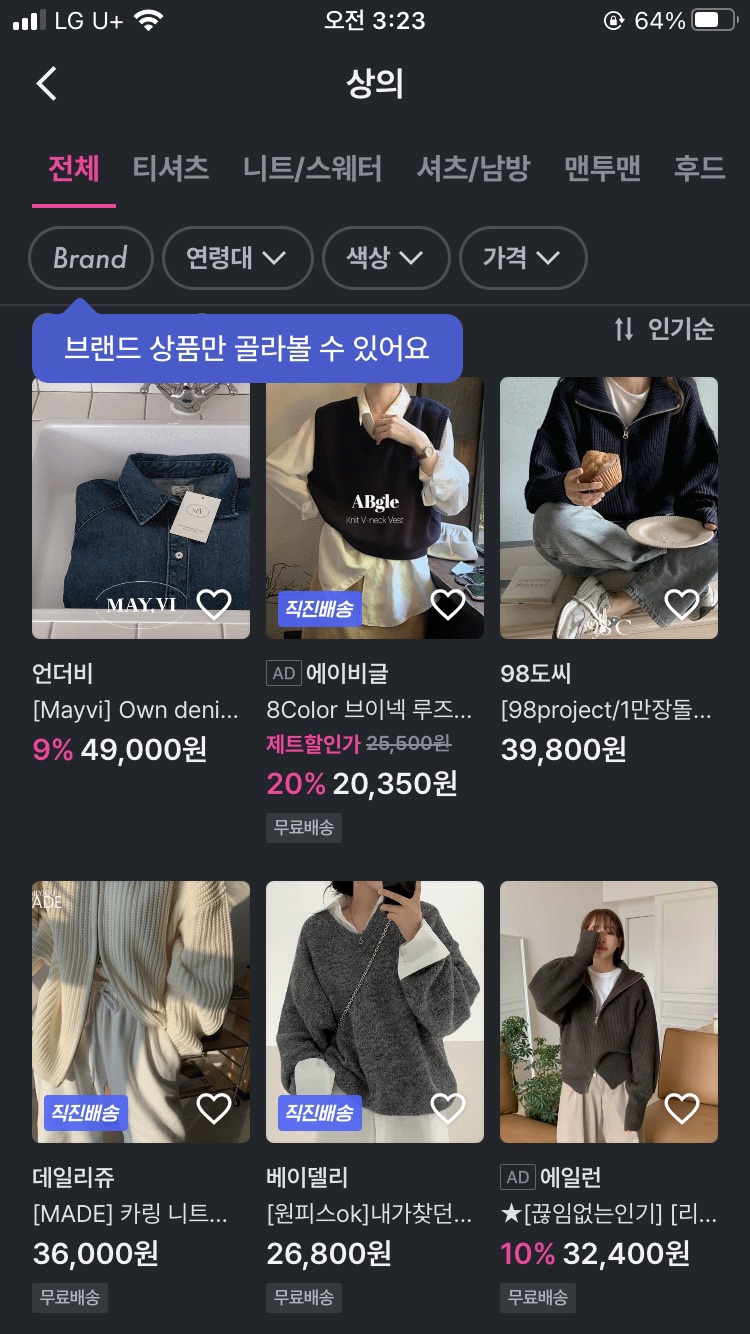750x1334 pixels.
Task: Like the 에이비글 V-neck vest
Action: (x=448, y=604)
